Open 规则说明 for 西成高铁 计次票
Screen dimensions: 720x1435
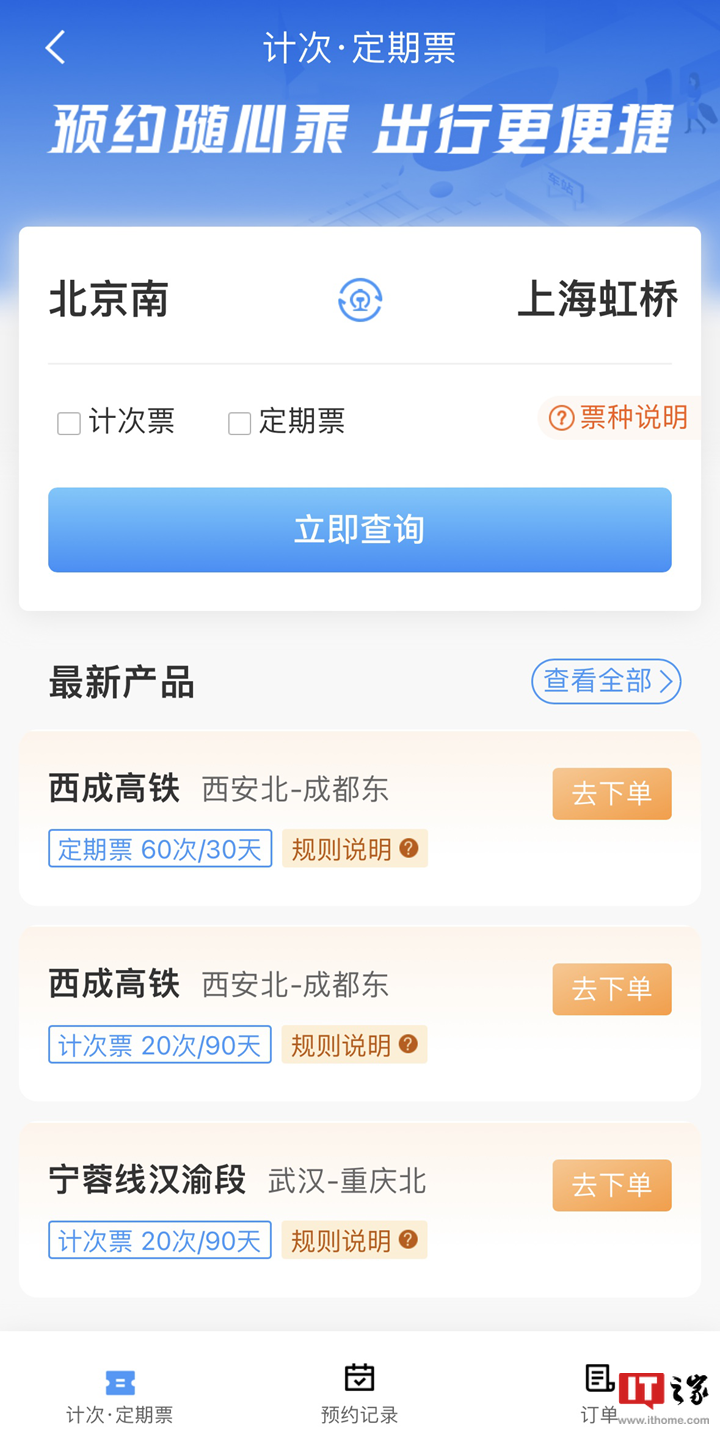(x=355, y=1045)
